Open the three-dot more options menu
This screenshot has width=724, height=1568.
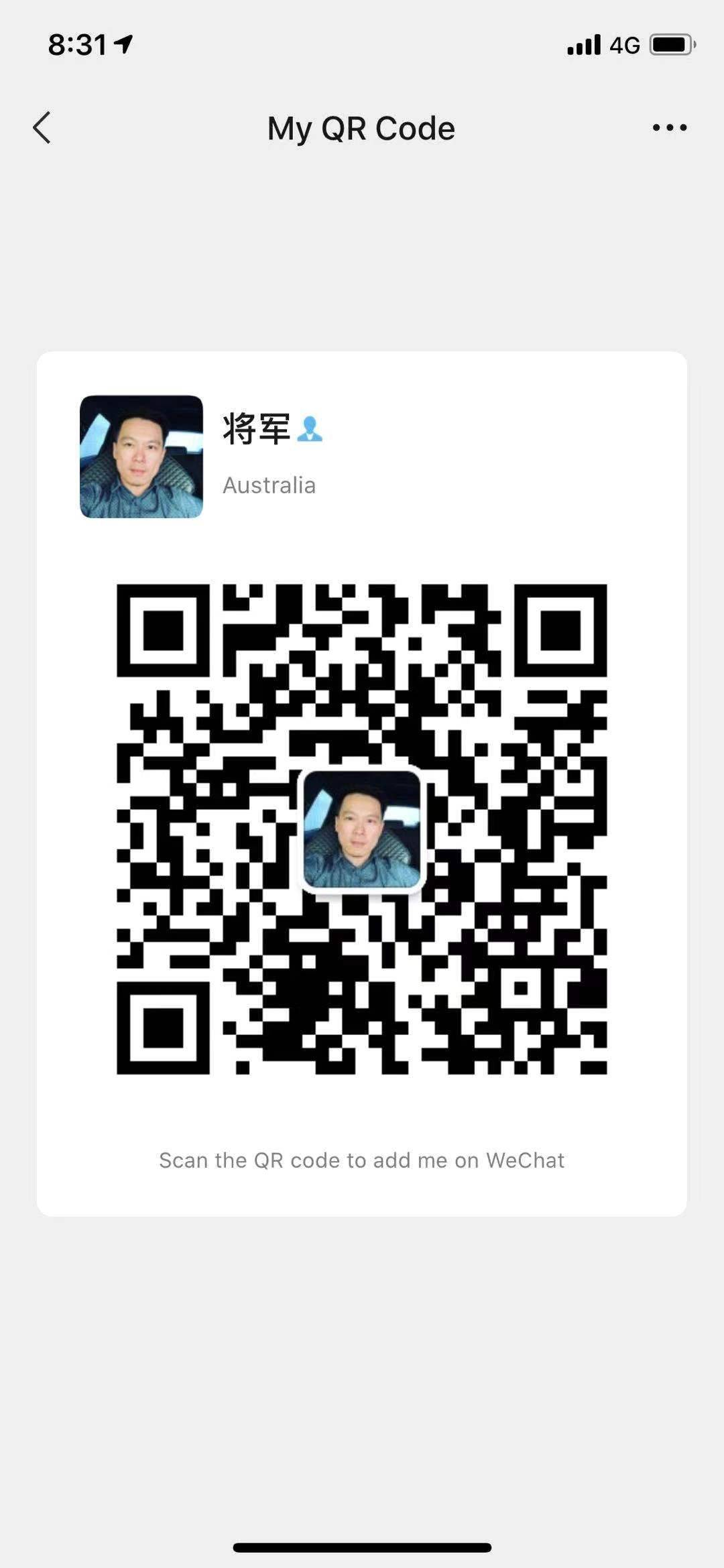669,127
